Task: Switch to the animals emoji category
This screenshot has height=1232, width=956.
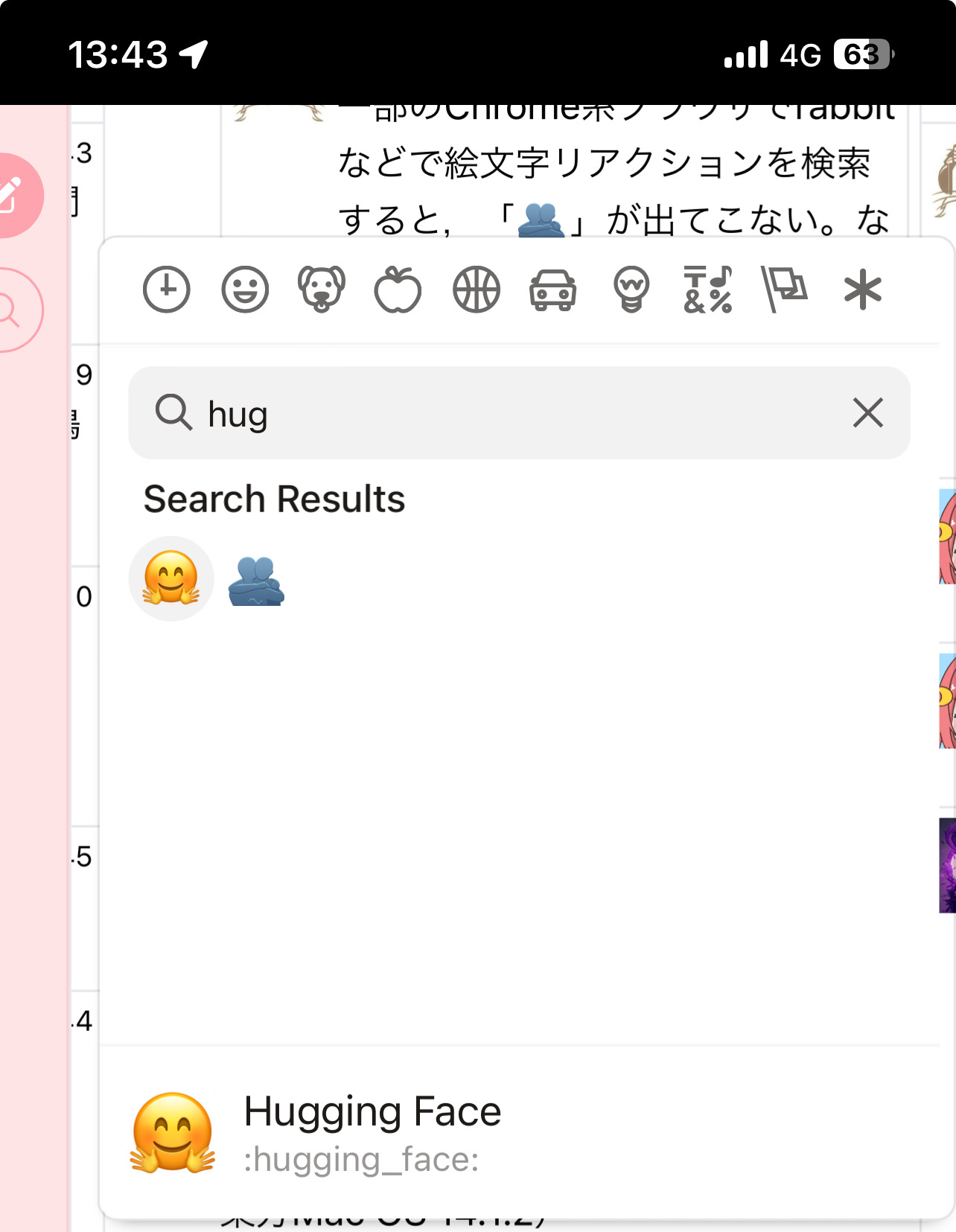Action: coord(322,289)
